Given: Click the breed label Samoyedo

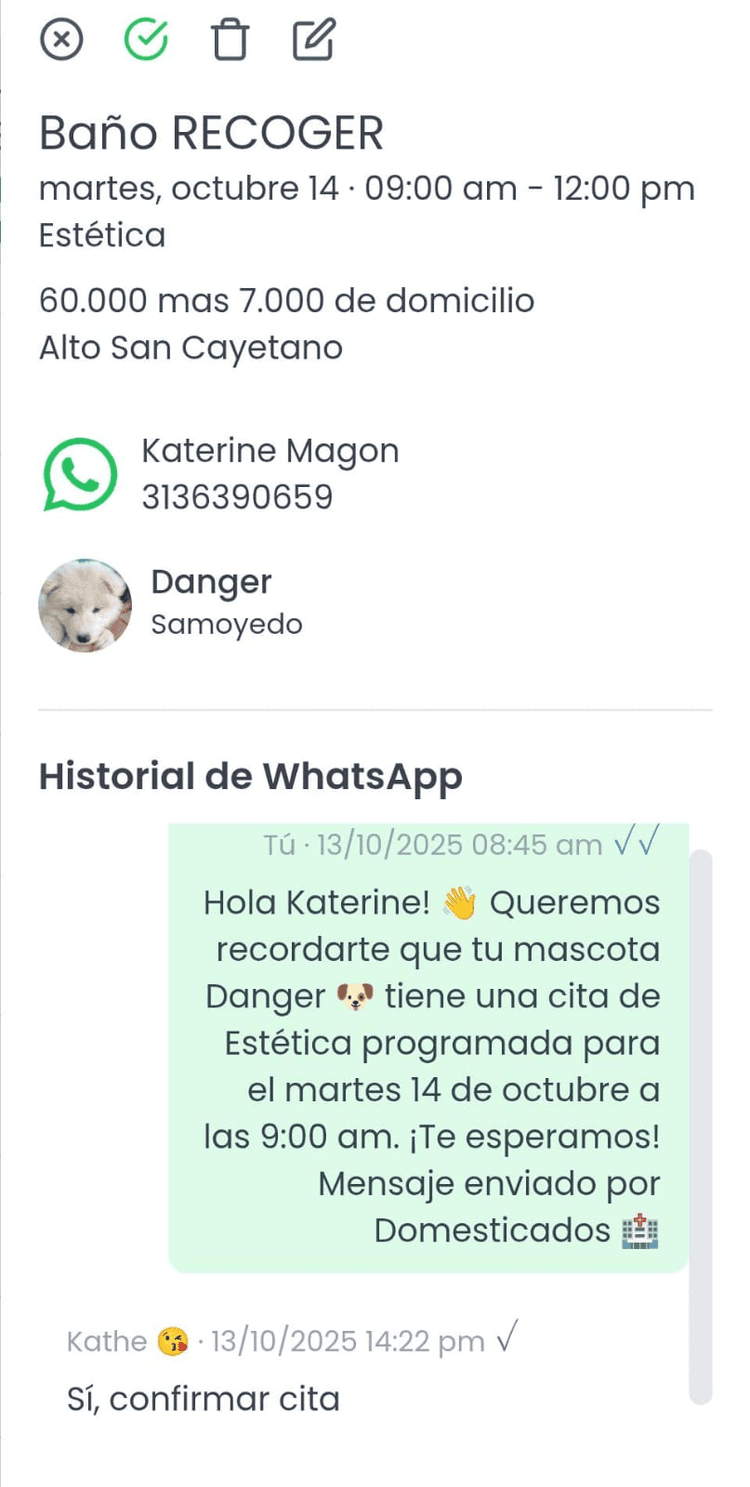Looking at the screenshot, I should (x=226, y=623).
